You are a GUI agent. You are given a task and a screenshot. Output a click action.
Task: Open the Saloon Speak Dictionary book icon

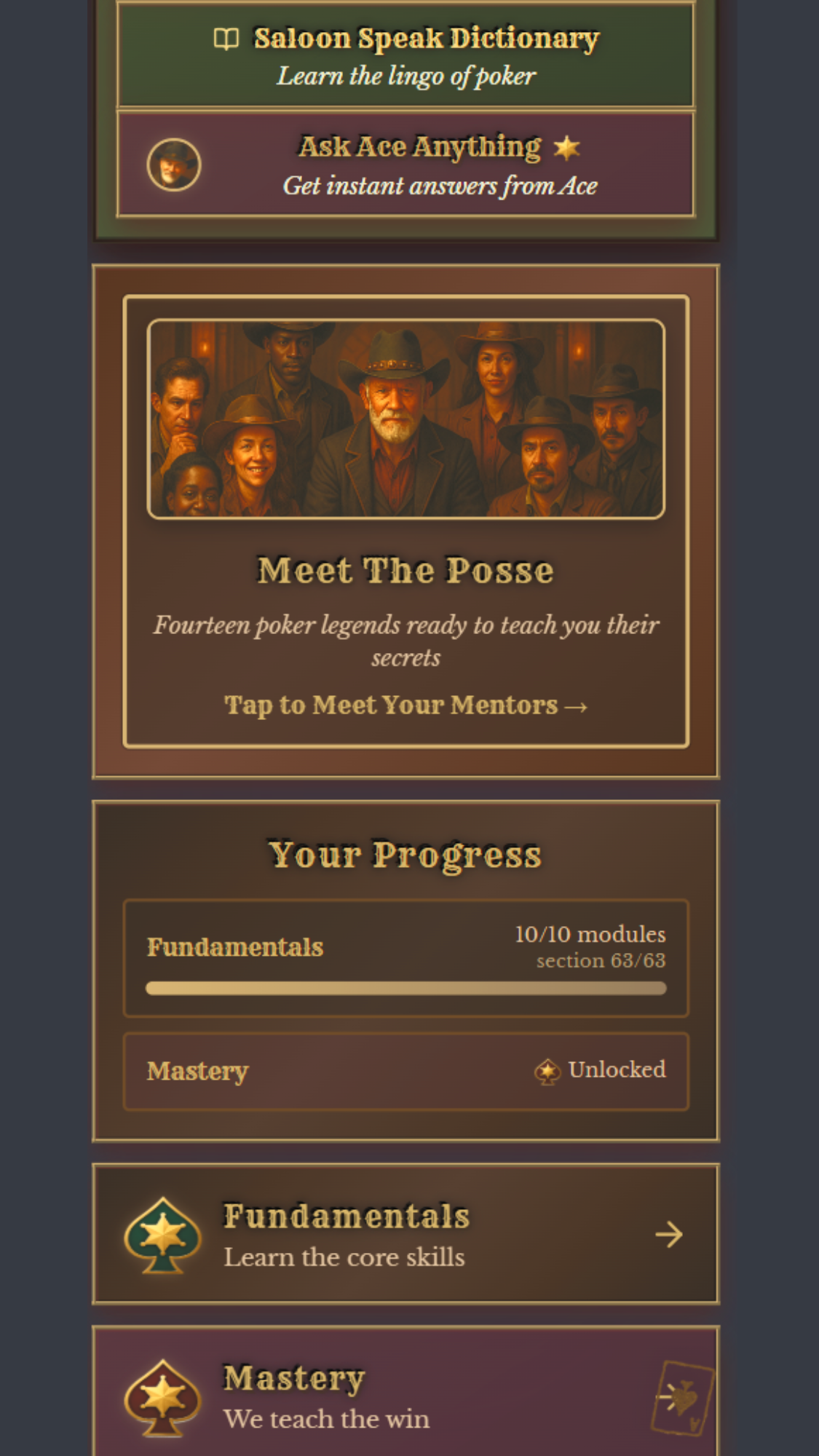[x=228, y=37]
